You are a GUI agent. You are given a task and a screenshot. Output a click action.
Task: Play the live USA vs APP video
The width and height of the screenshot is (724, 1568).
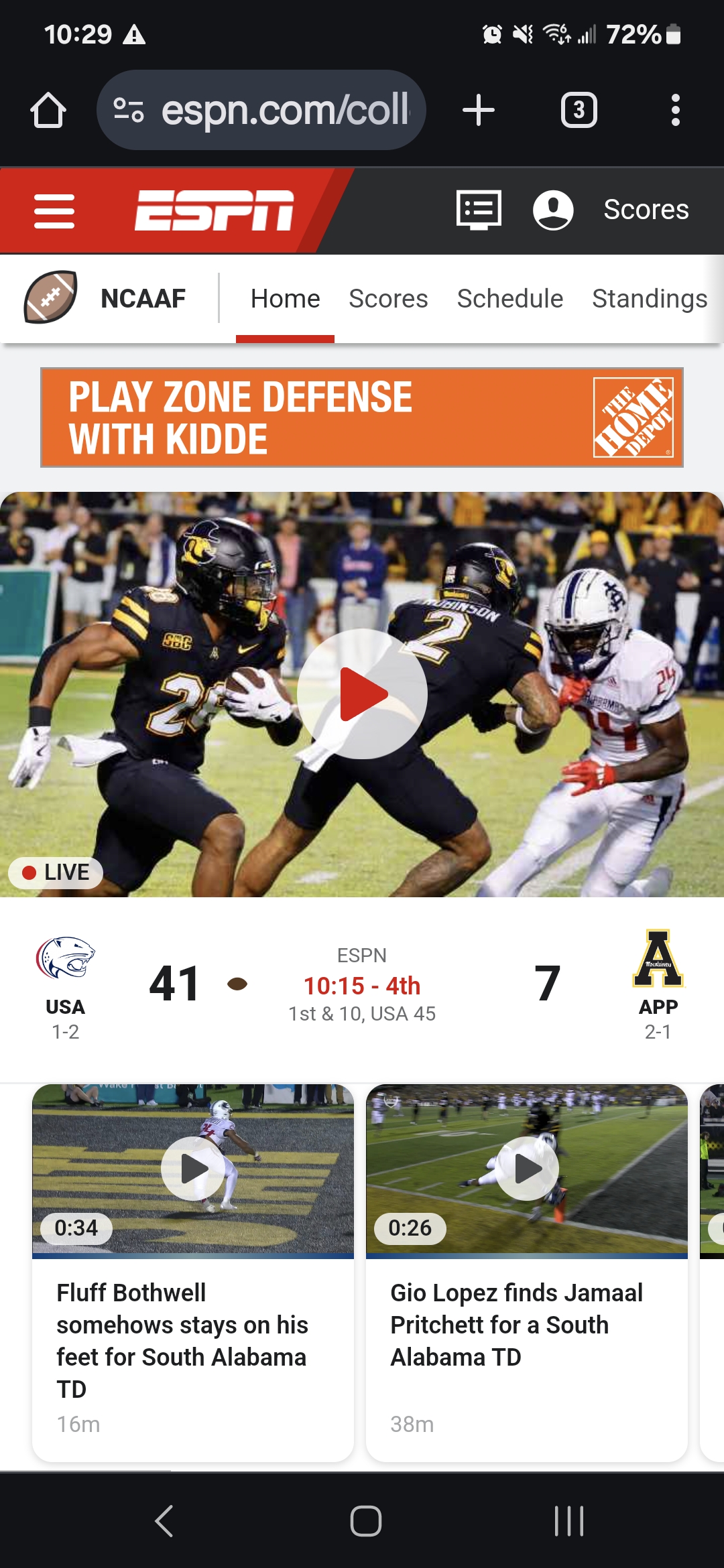(x=362, y=694)
